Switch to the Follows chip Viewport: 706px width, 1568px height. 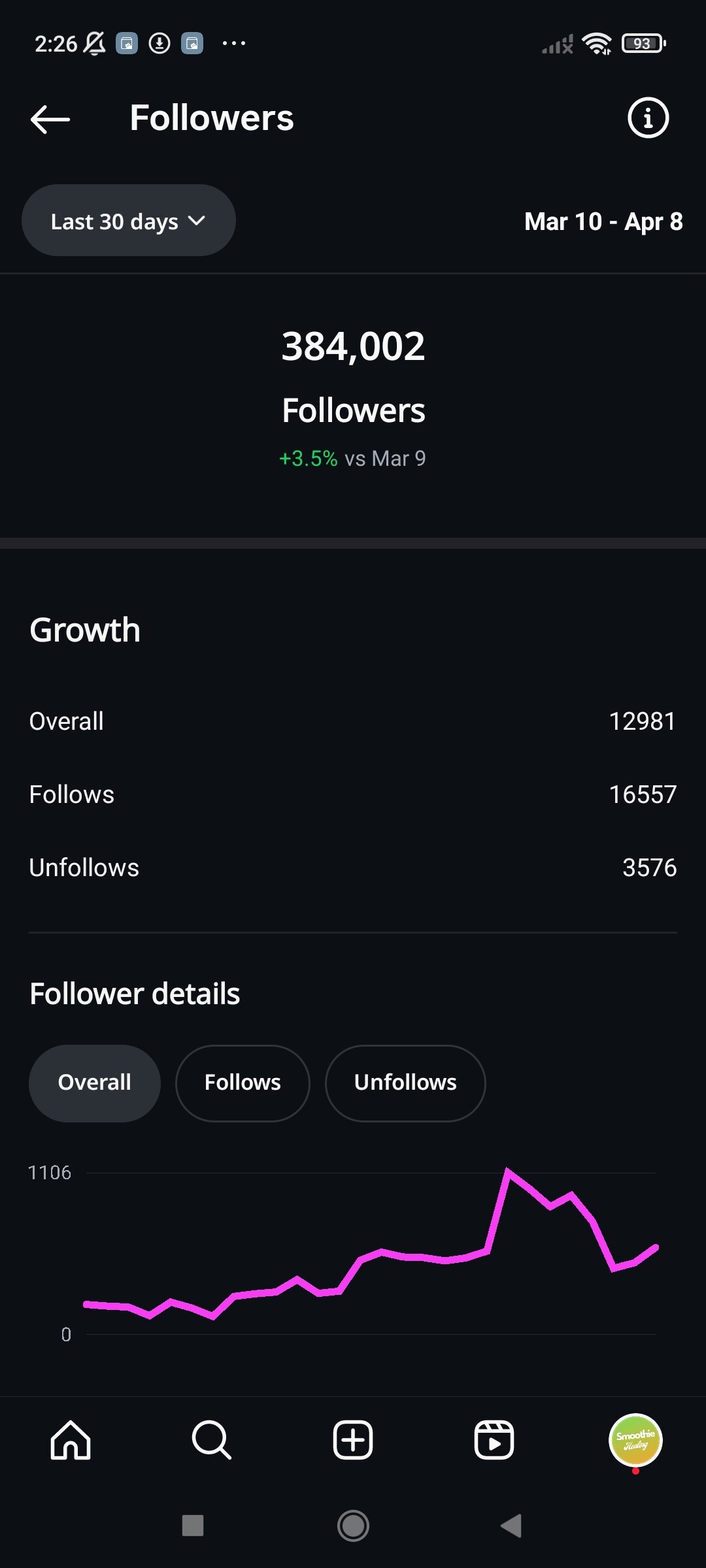click(243, 1083)
